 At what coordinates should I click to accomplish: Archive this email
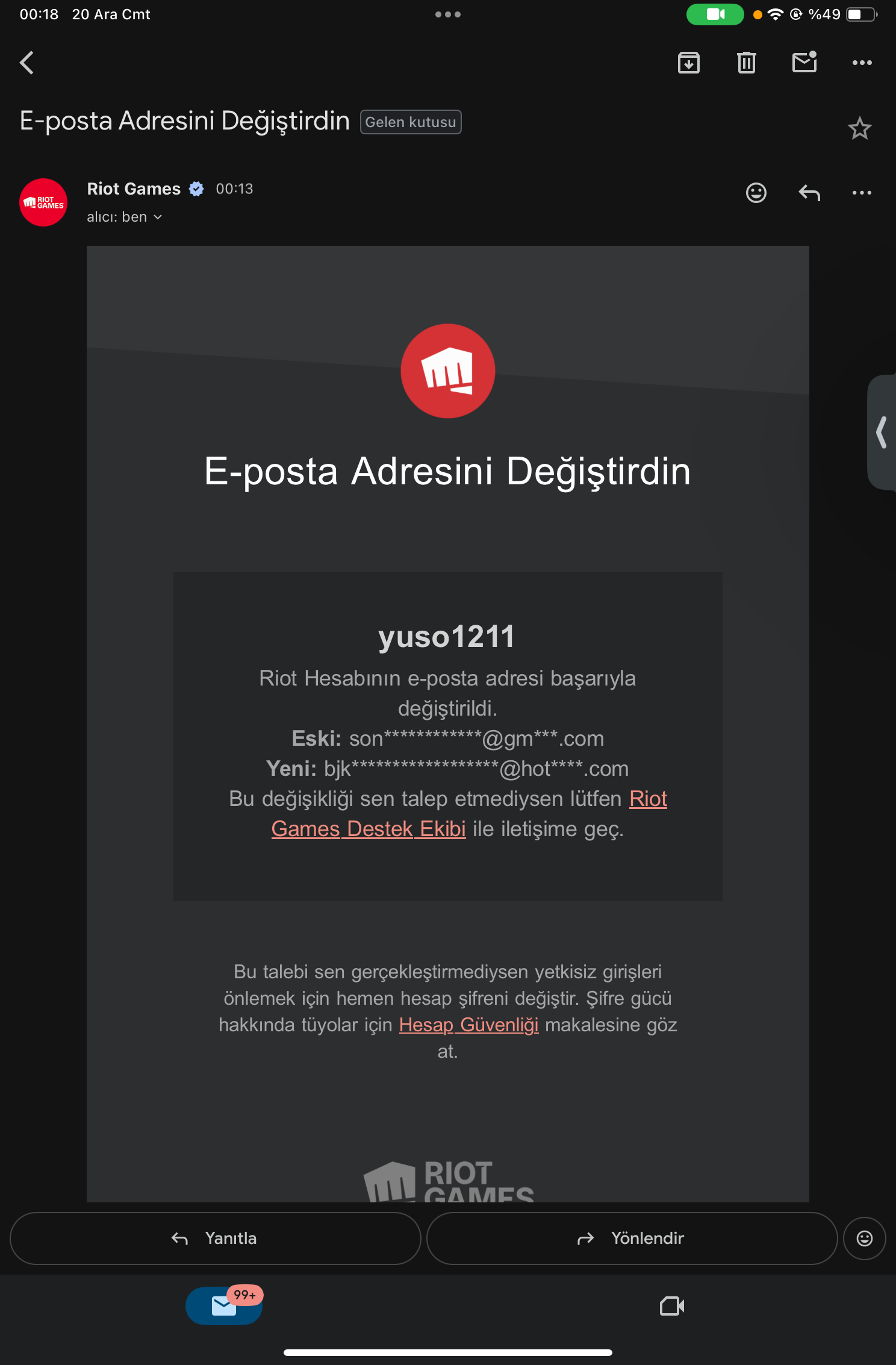click(x=689, y=63)
